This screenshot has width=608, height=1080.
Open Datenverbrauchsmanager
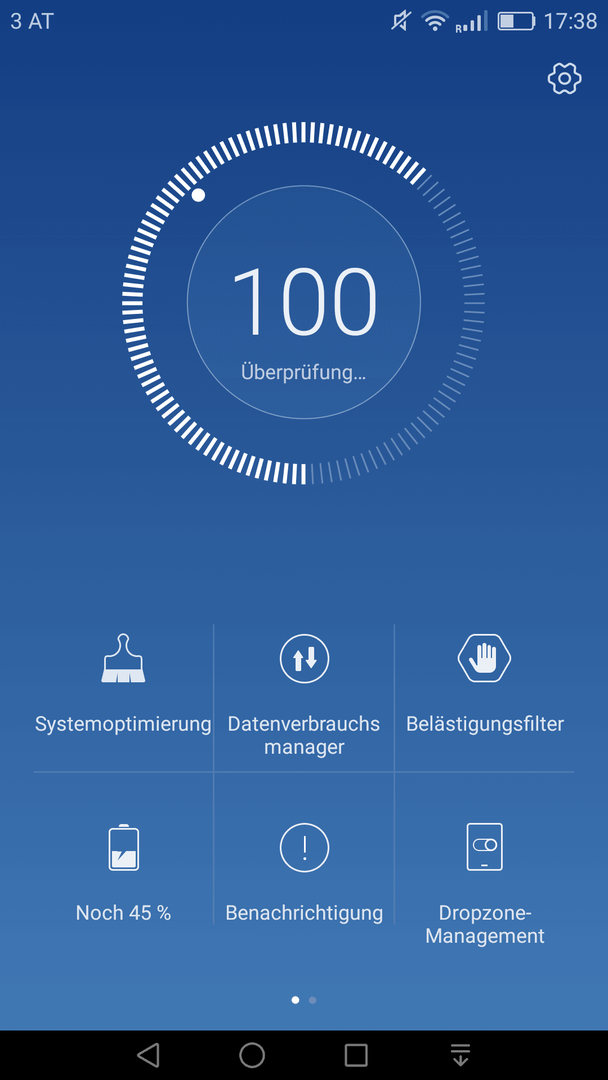tap(304, 696)
